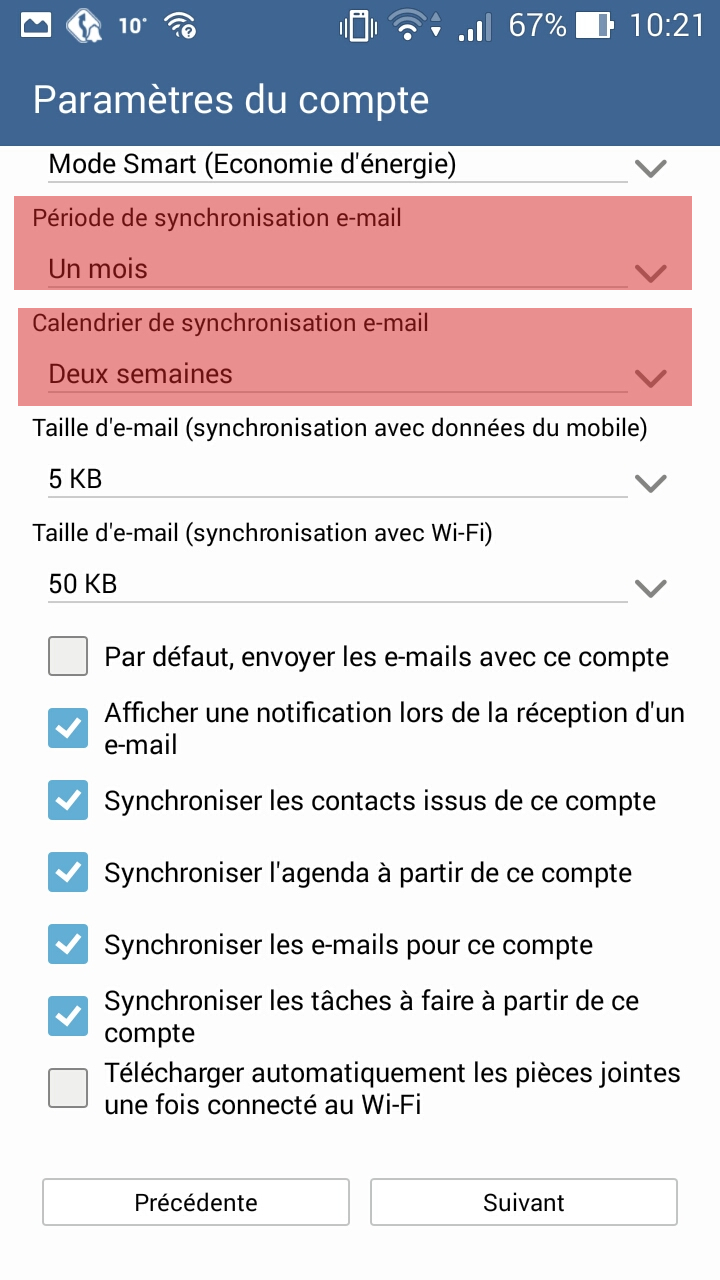Toggle 'Synchroniser l'agenda à partir de ce compte'
The image size is (720, 1280).
tap(68, 873)
